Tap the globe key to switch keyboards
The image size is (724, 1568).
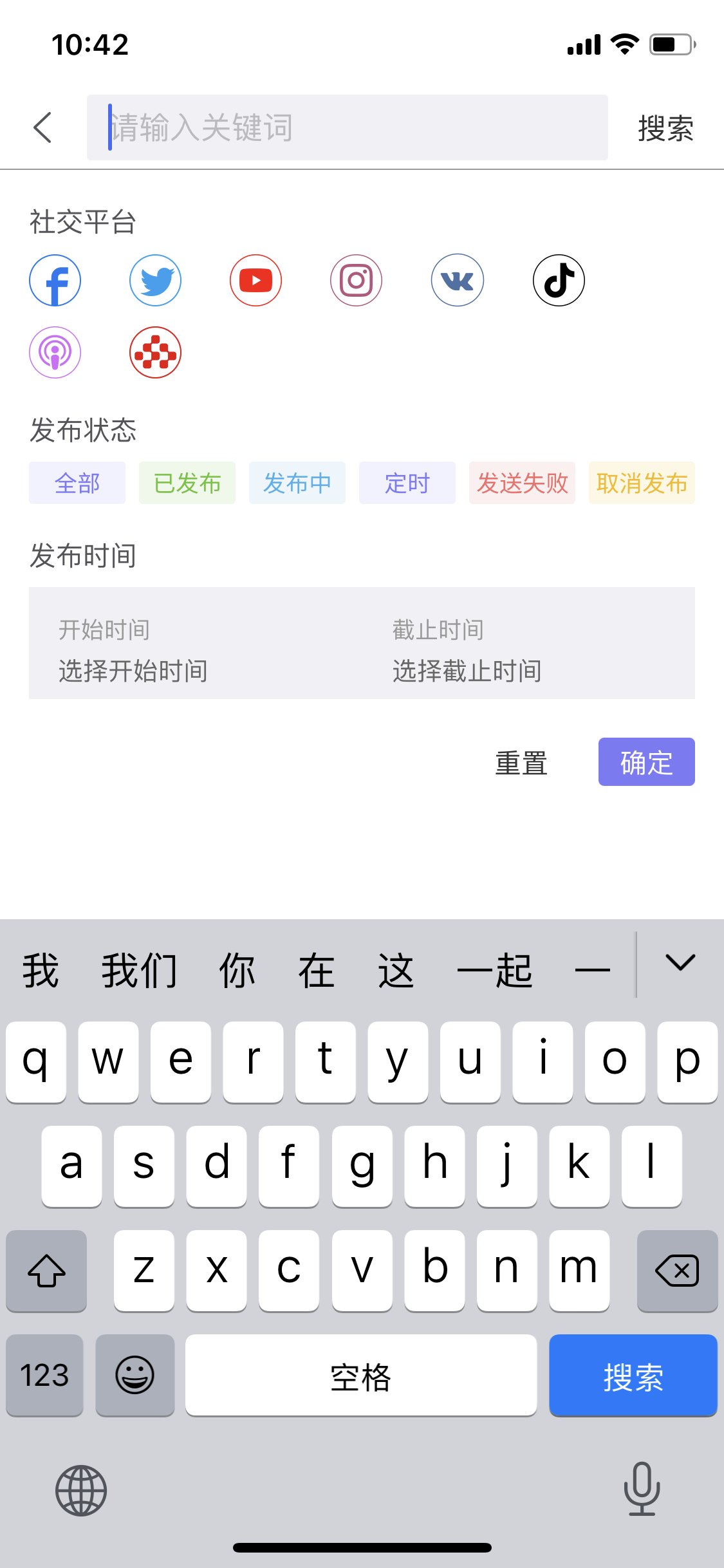point(80,1491)
